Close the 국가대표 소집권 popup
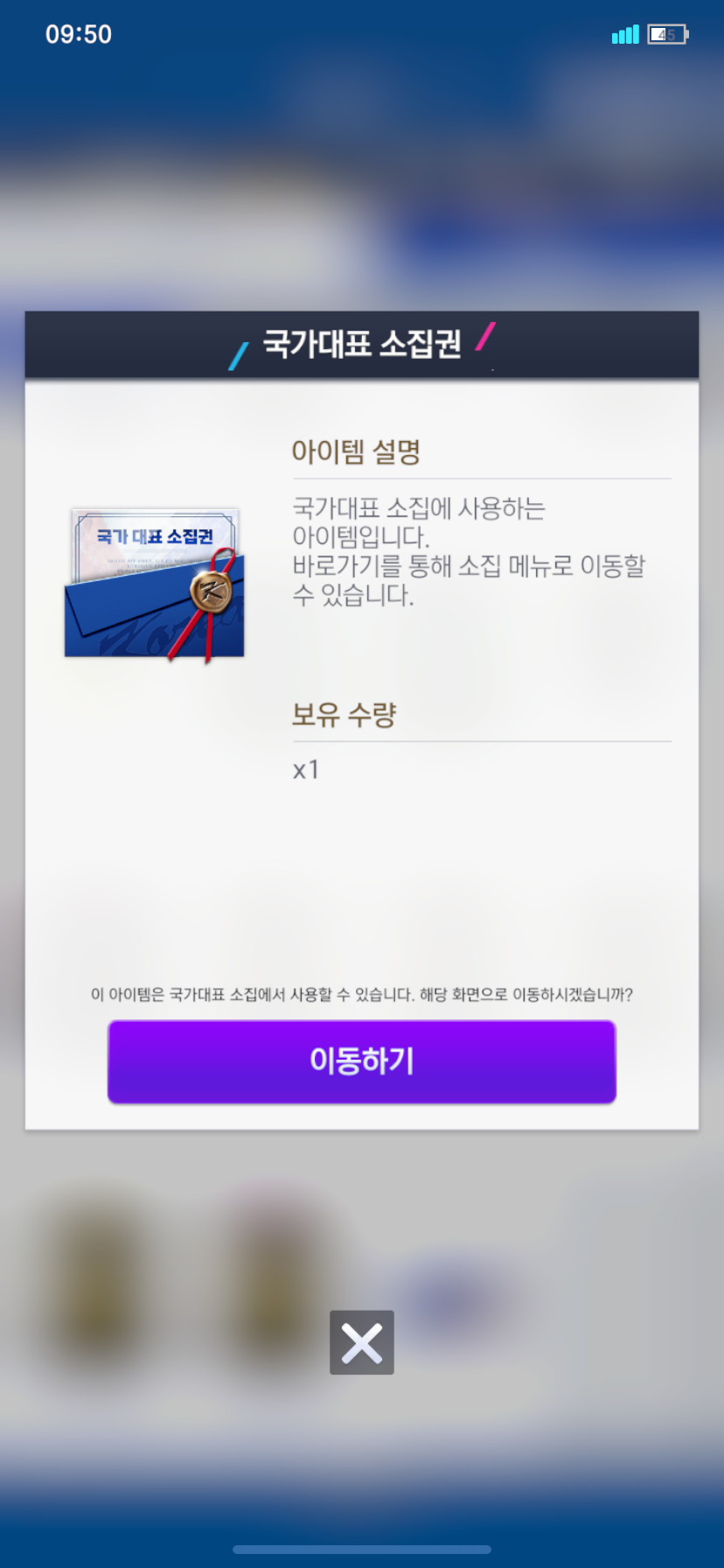This screenshot has height=1568, width=724. [x=361, y=1342]
